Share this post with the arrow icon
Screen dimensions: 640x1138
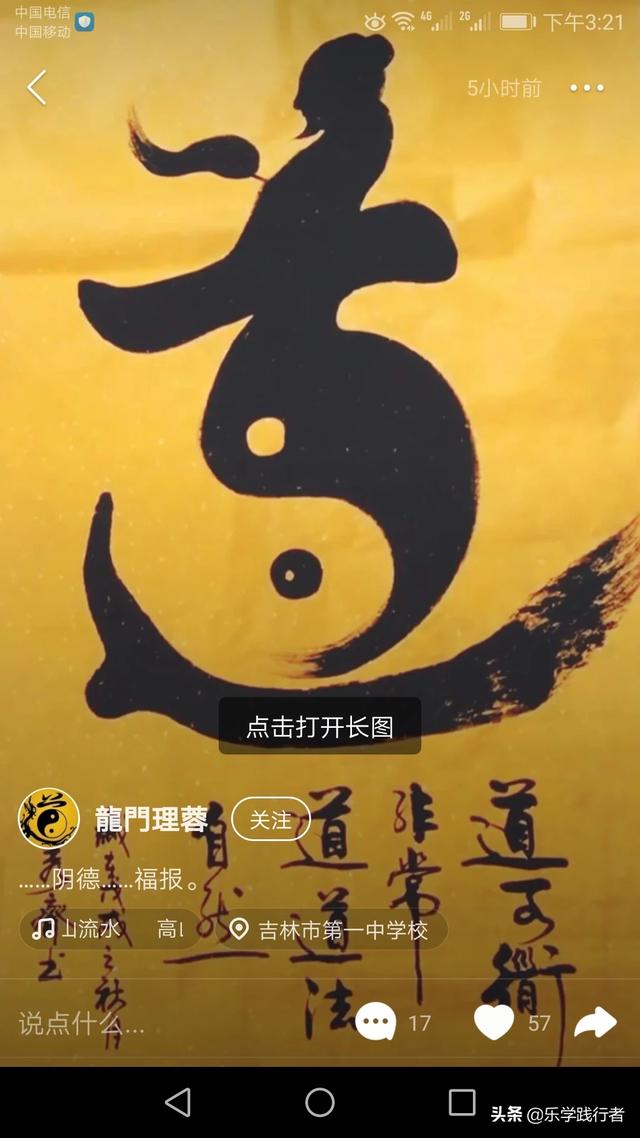coord(596,1022)
